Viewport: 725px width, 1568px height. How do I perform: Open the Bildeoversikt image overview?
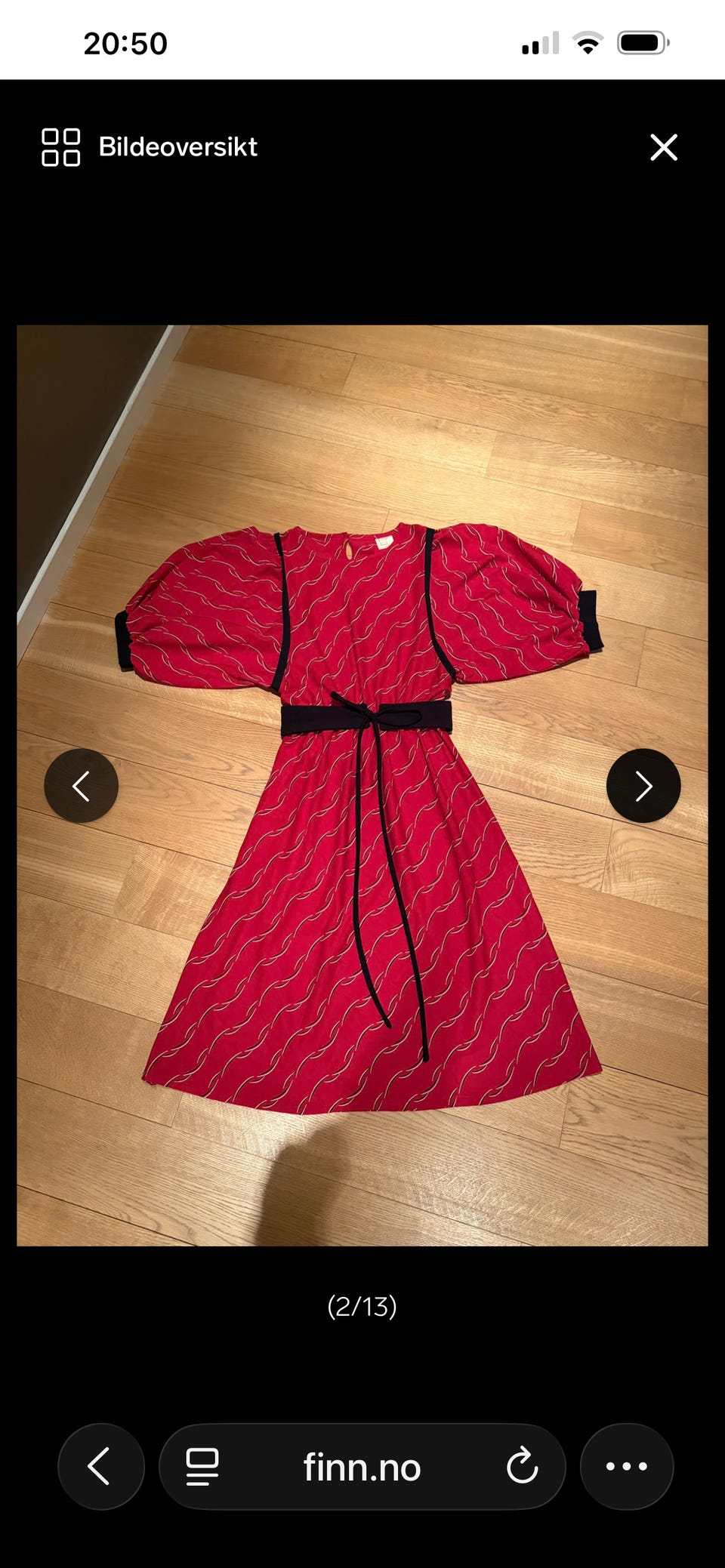(150, 146)
